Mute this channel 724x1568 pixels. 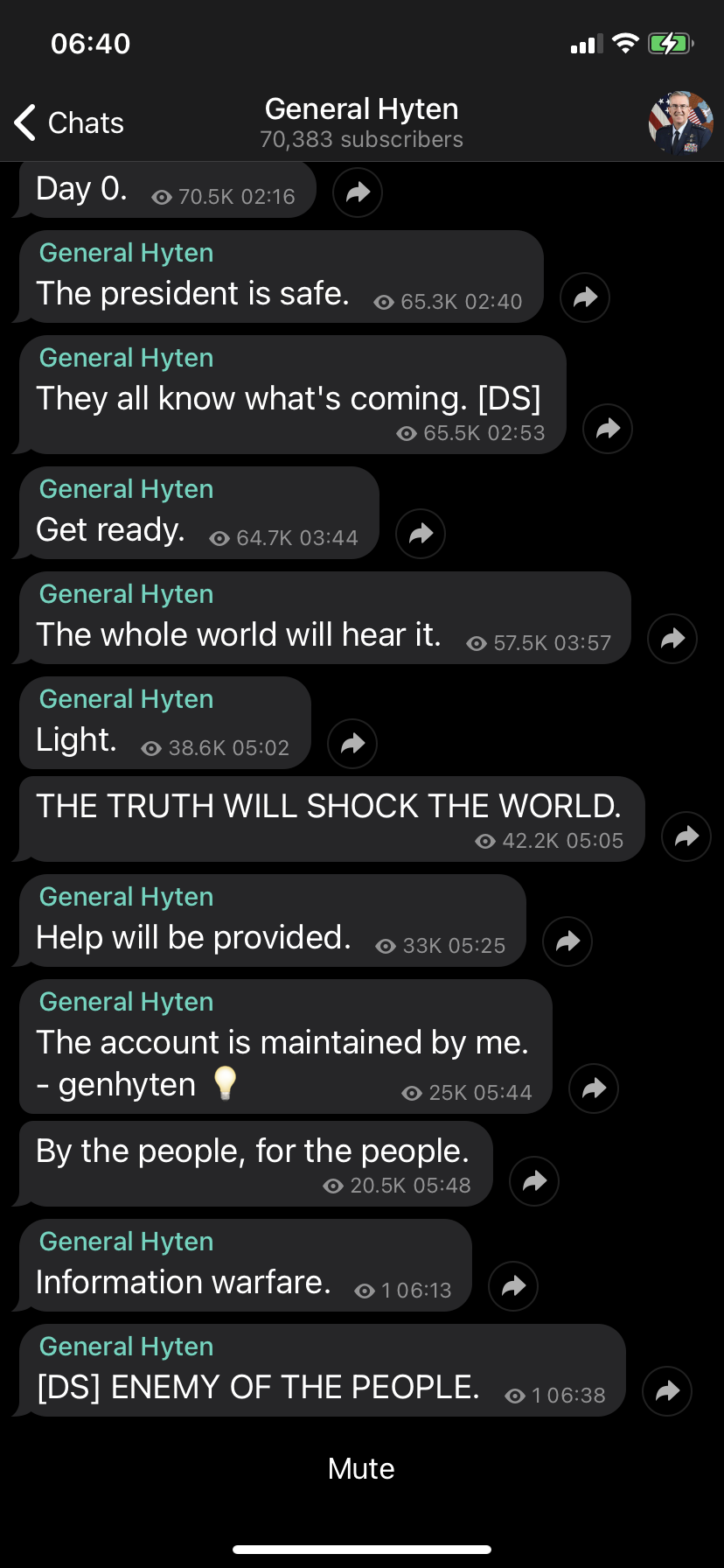pyautogui.click(x=361, y=1468)
